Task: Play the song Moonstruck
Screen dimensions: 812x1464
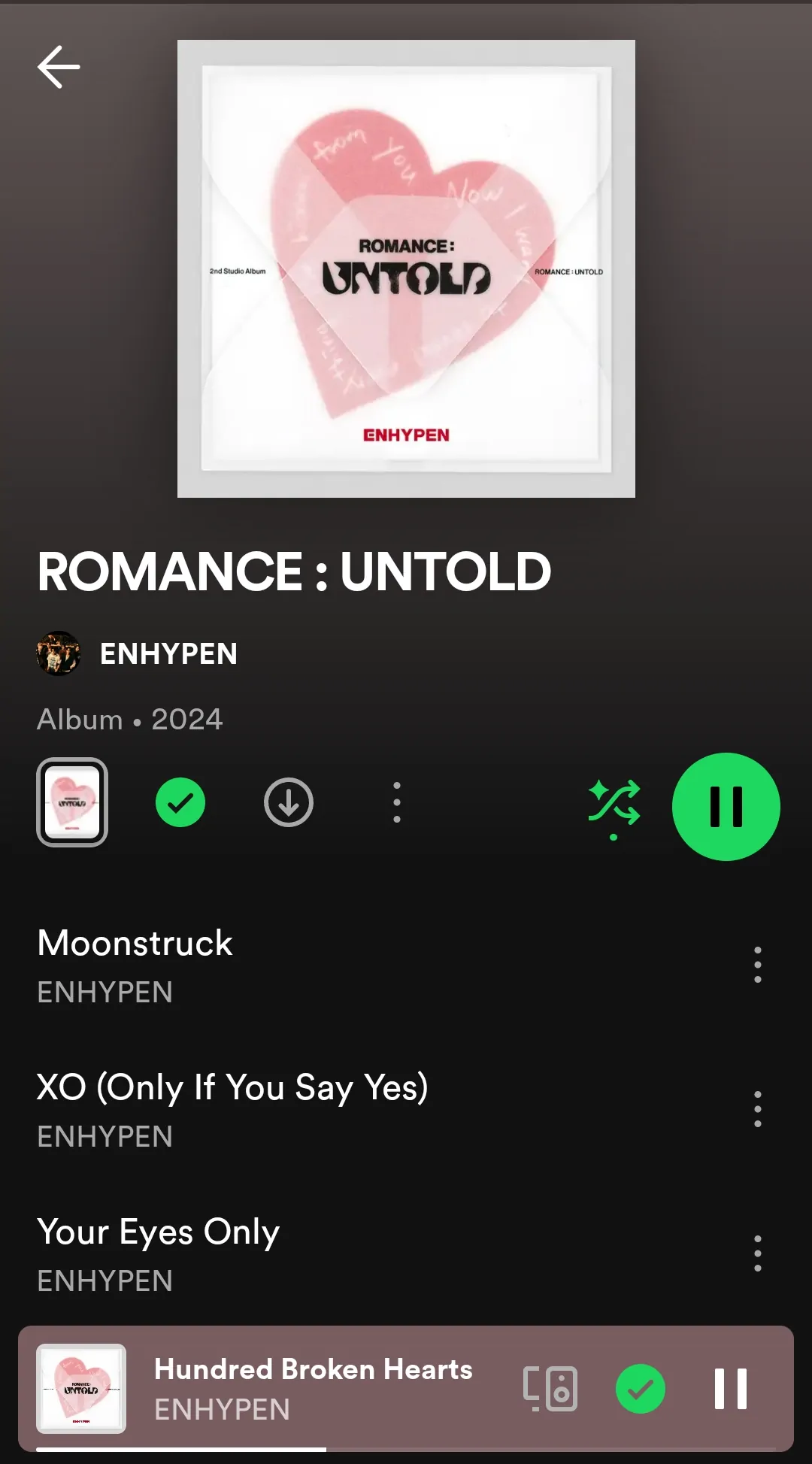Action: point(135,943)
